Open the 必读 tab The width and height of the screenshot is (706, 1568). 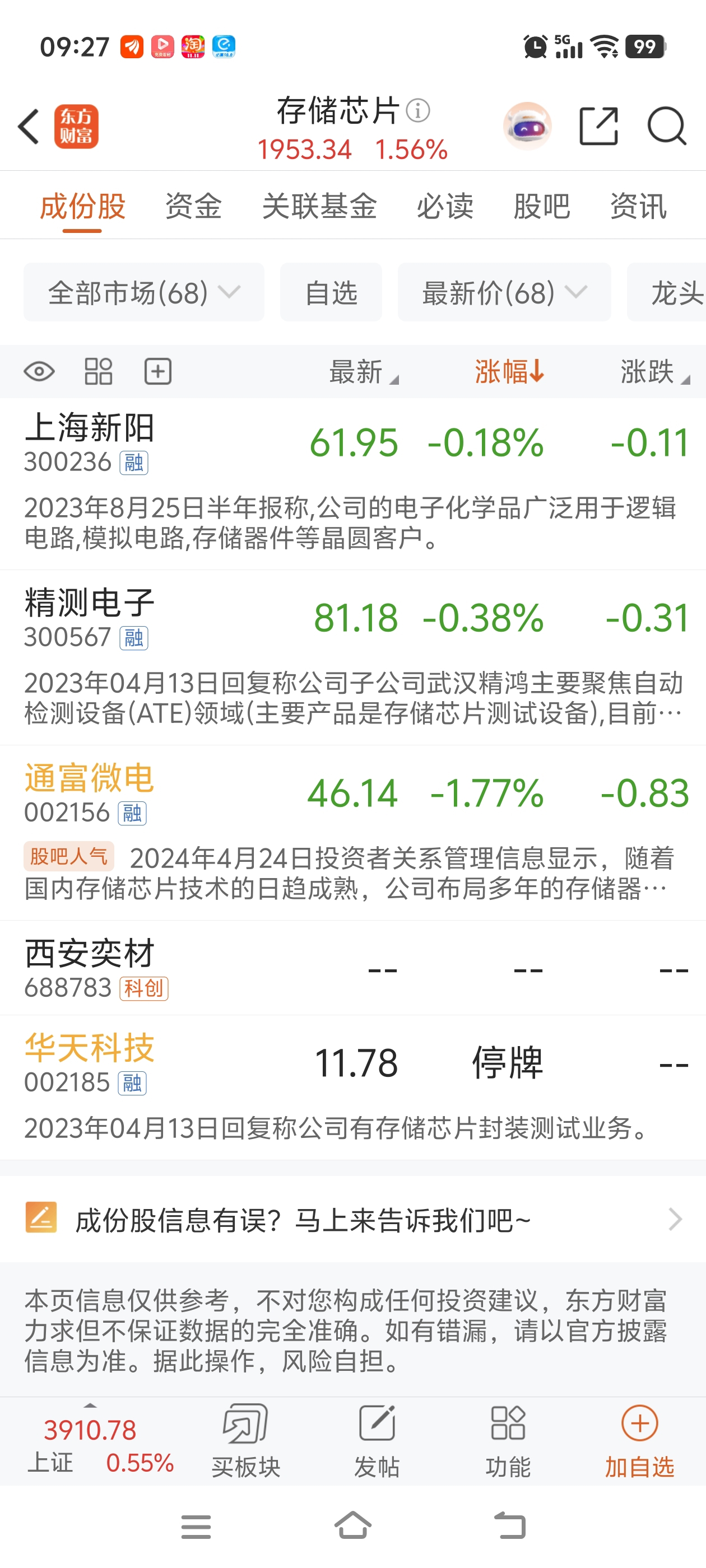point(445,206)
